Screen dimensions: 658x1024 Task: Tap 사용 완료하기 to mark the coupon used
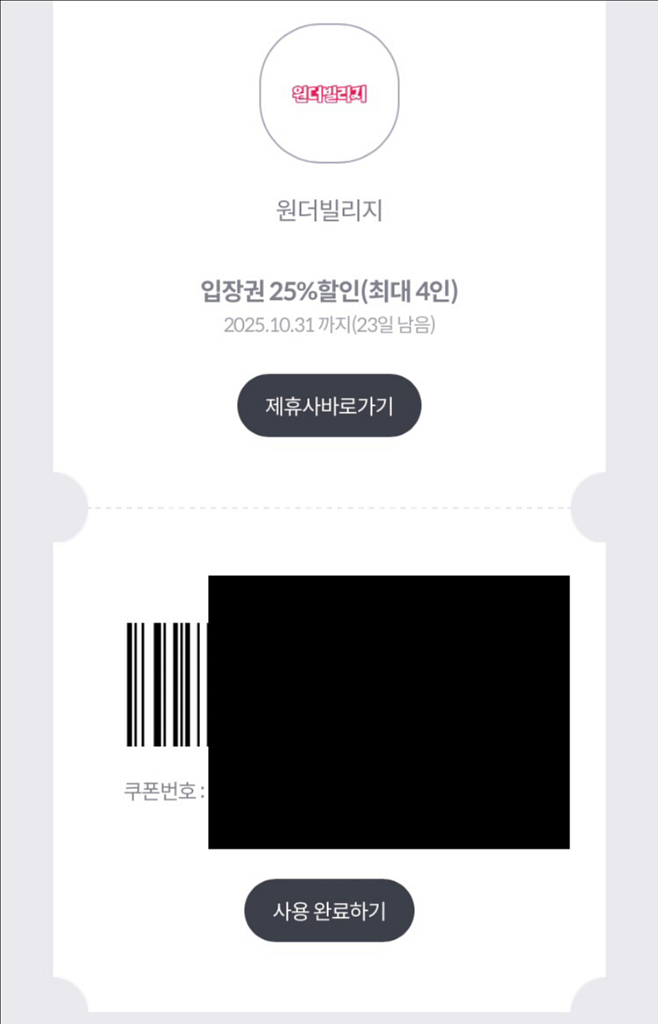pos(329,910)
